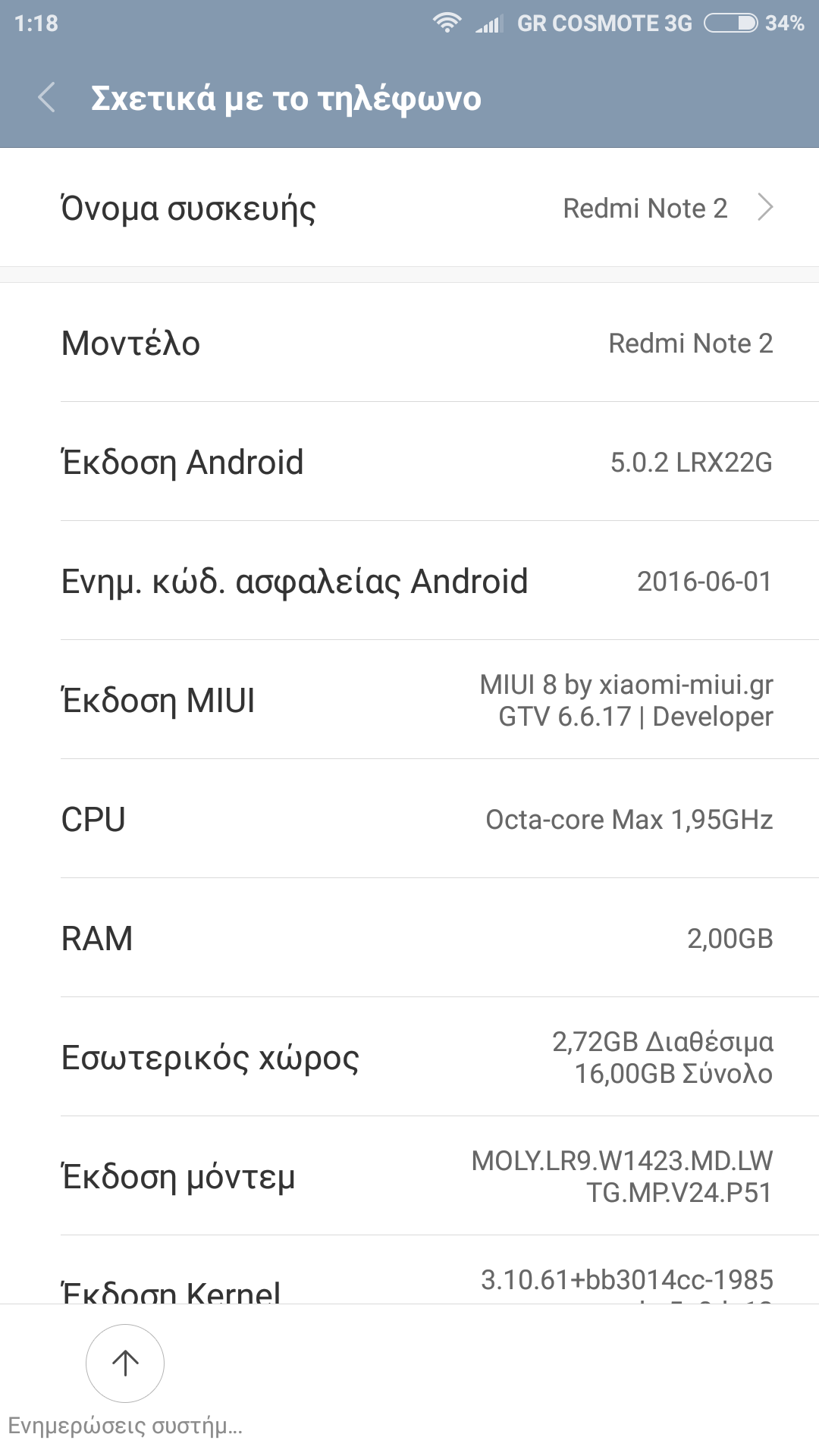Go back from Σχετικά με το τηλέφωνο
Screen dimensions: 819x1456
(x=47, y=99)
